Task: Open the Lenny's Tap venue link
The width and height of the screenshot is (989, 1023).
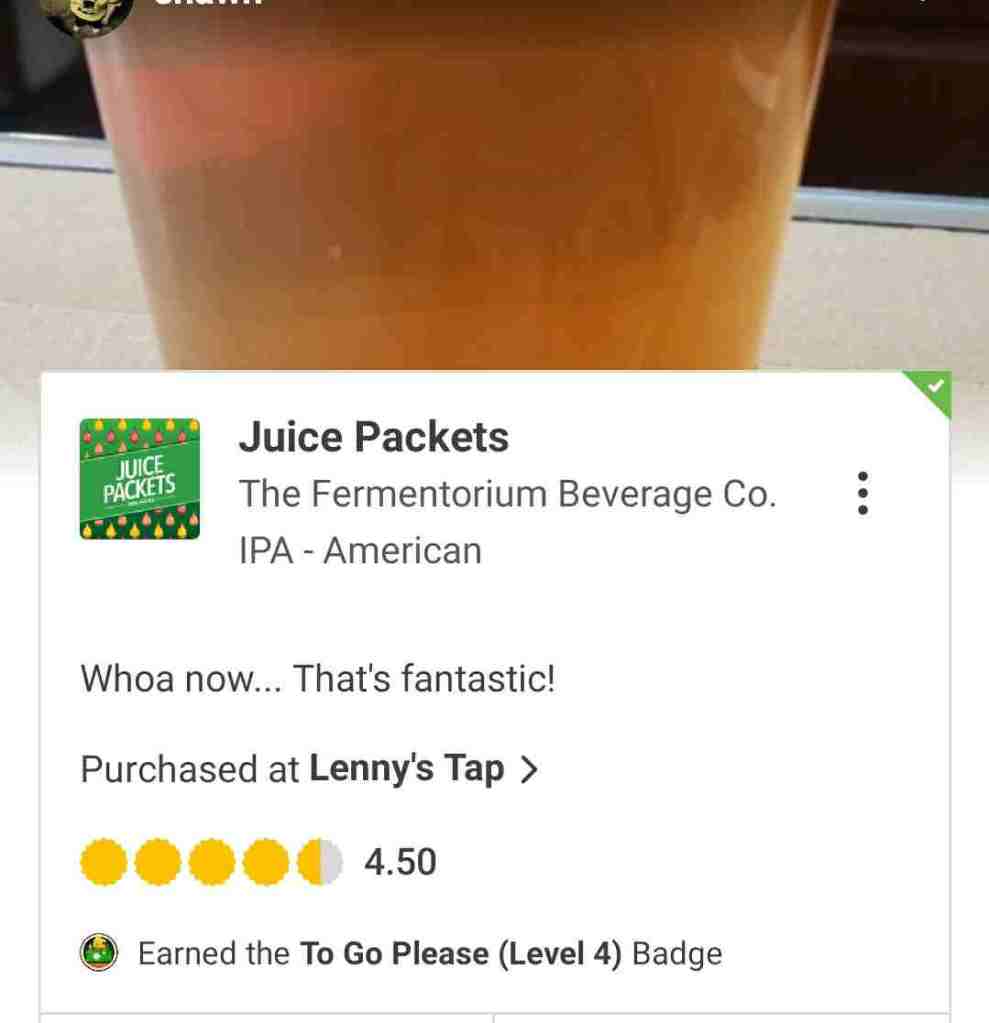Action: click(407, 769)
